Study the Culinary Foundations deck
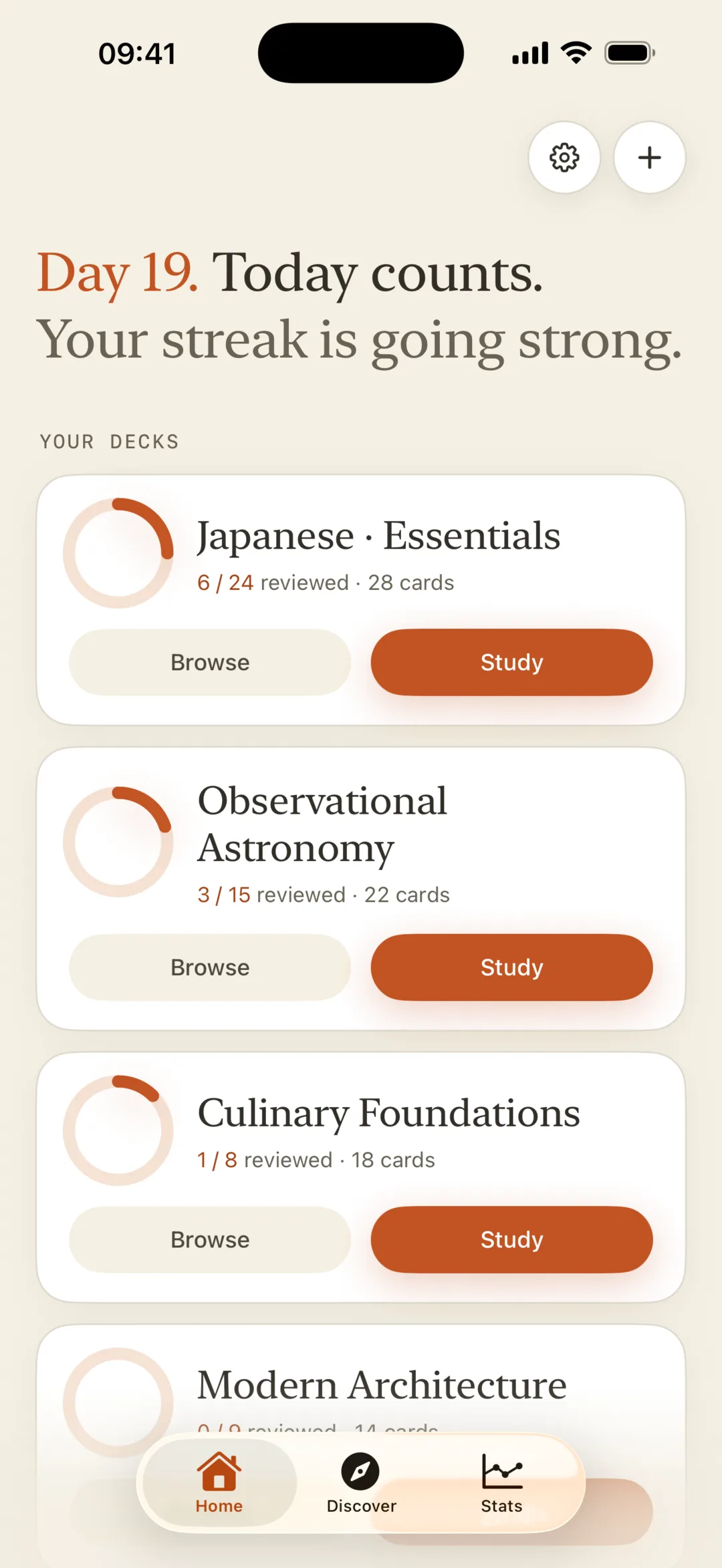The height and width of the screenshot is (1568, 722). pyautogui.click(x=512, y=1239)
